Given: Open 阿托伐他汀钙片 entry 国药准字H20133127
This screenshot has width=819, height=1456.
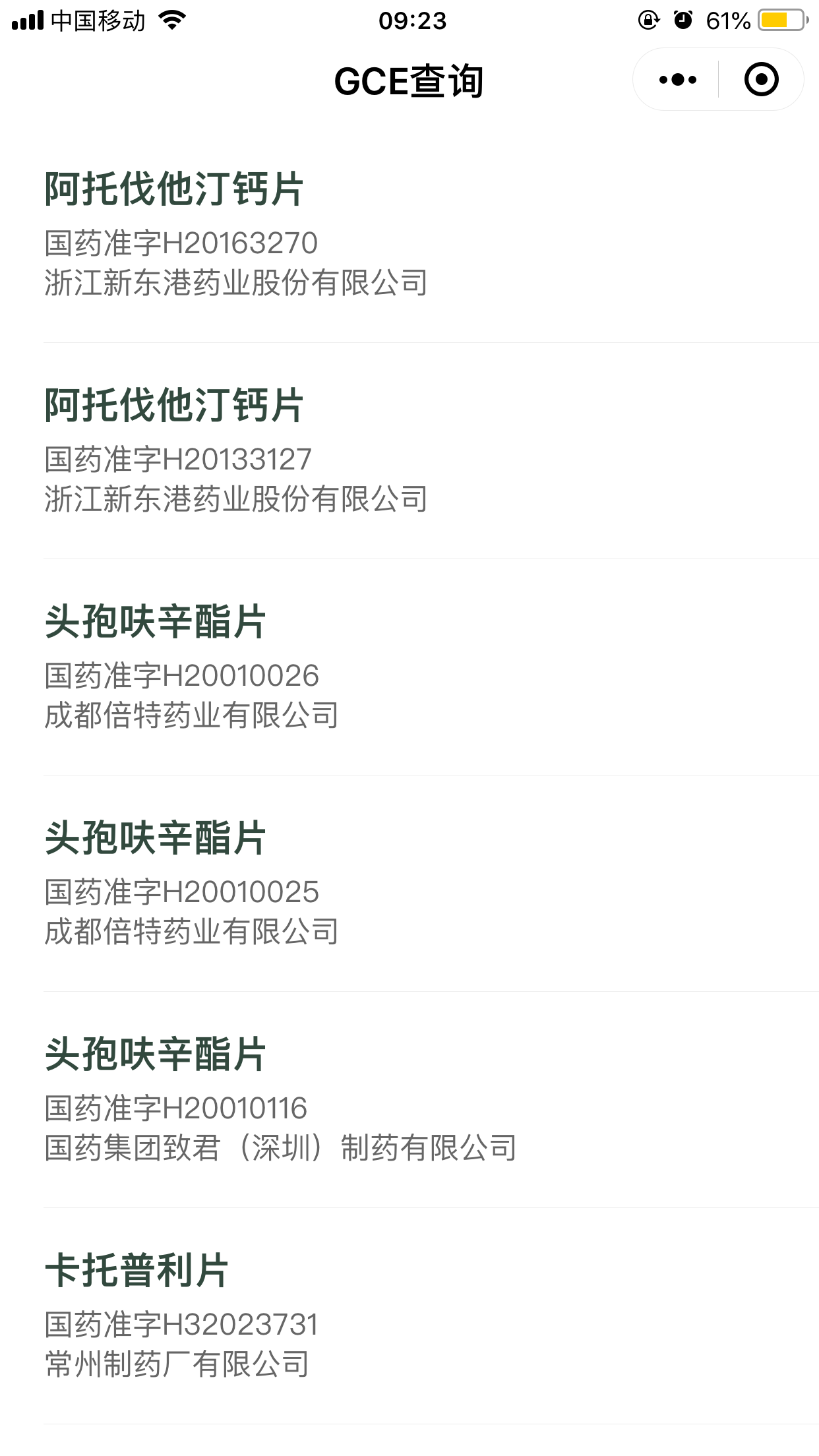Looking at the screenshot, I should coord(431,451).
